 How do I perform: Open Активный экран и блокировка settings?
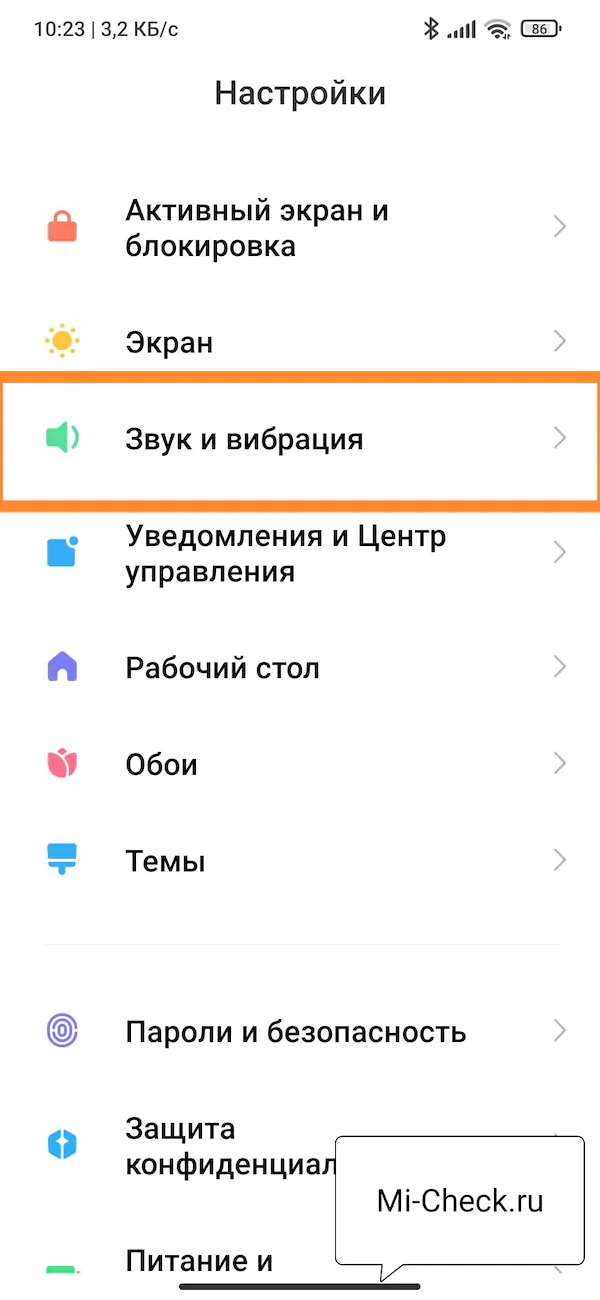(x=300, y=228)
